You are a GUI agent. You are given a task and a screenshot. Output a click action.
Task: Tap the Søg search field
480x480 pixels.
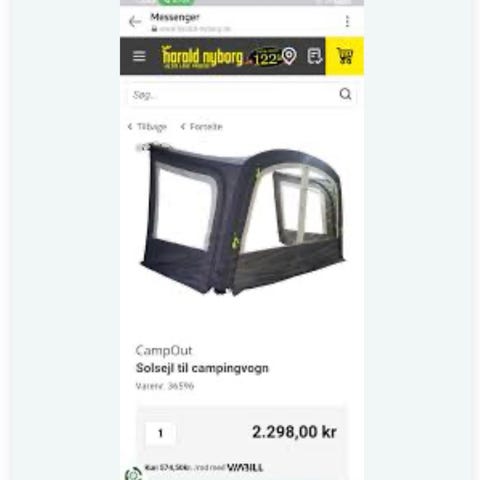[x=232, y=95]
